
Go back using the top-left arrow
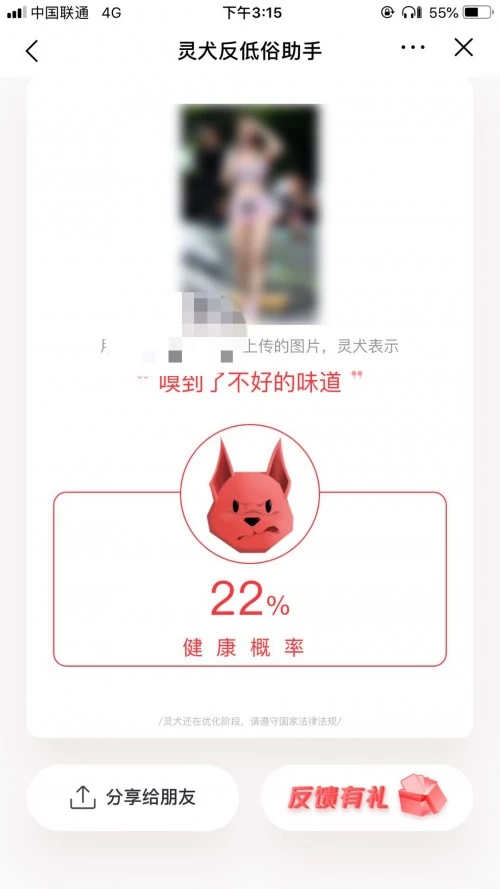32,51
